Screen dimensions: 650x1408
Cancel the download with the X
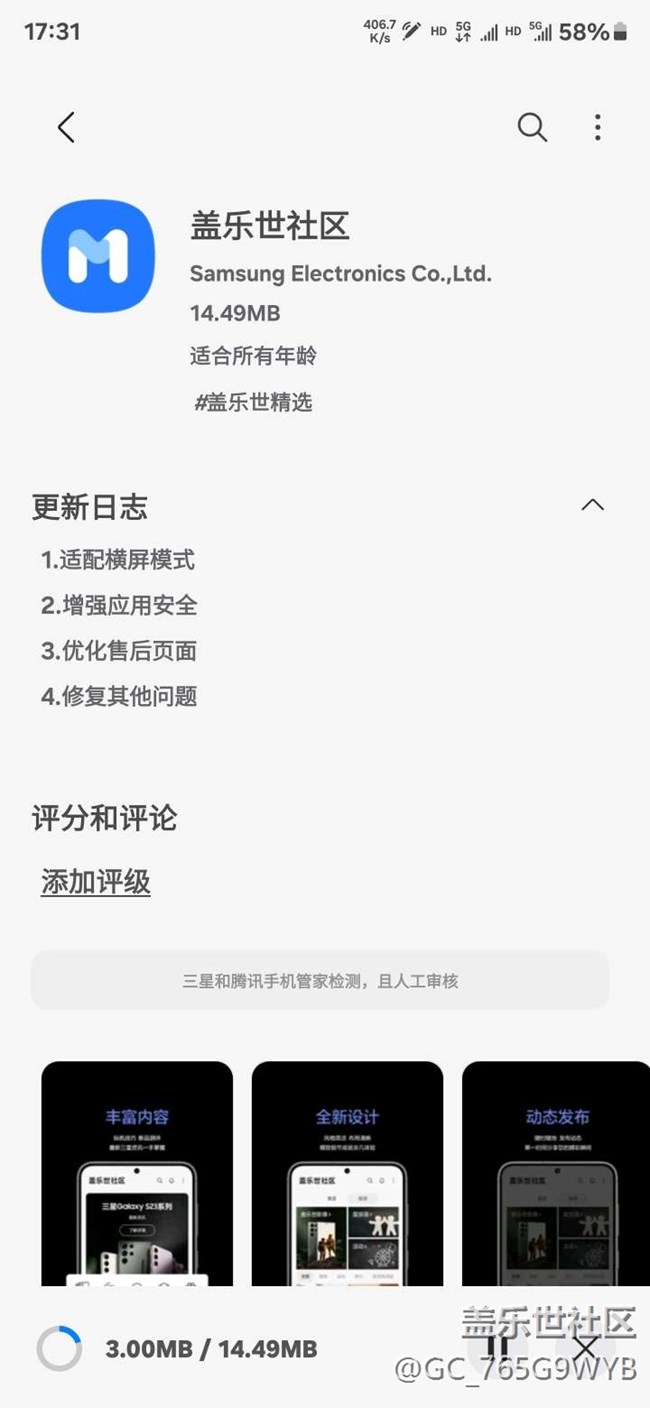pos(584,1347)
